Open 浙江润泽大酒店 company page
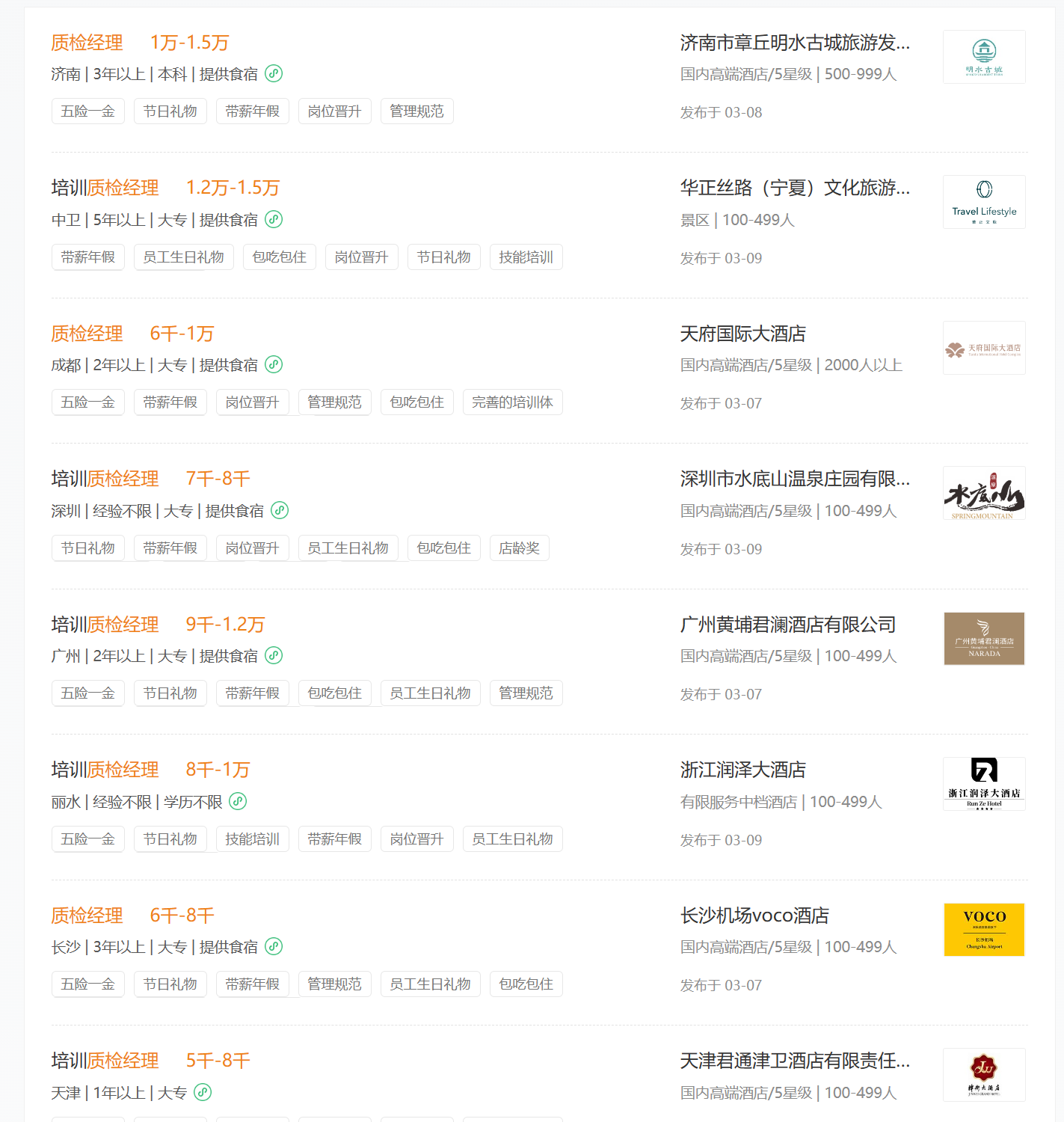 coord(742,770)
